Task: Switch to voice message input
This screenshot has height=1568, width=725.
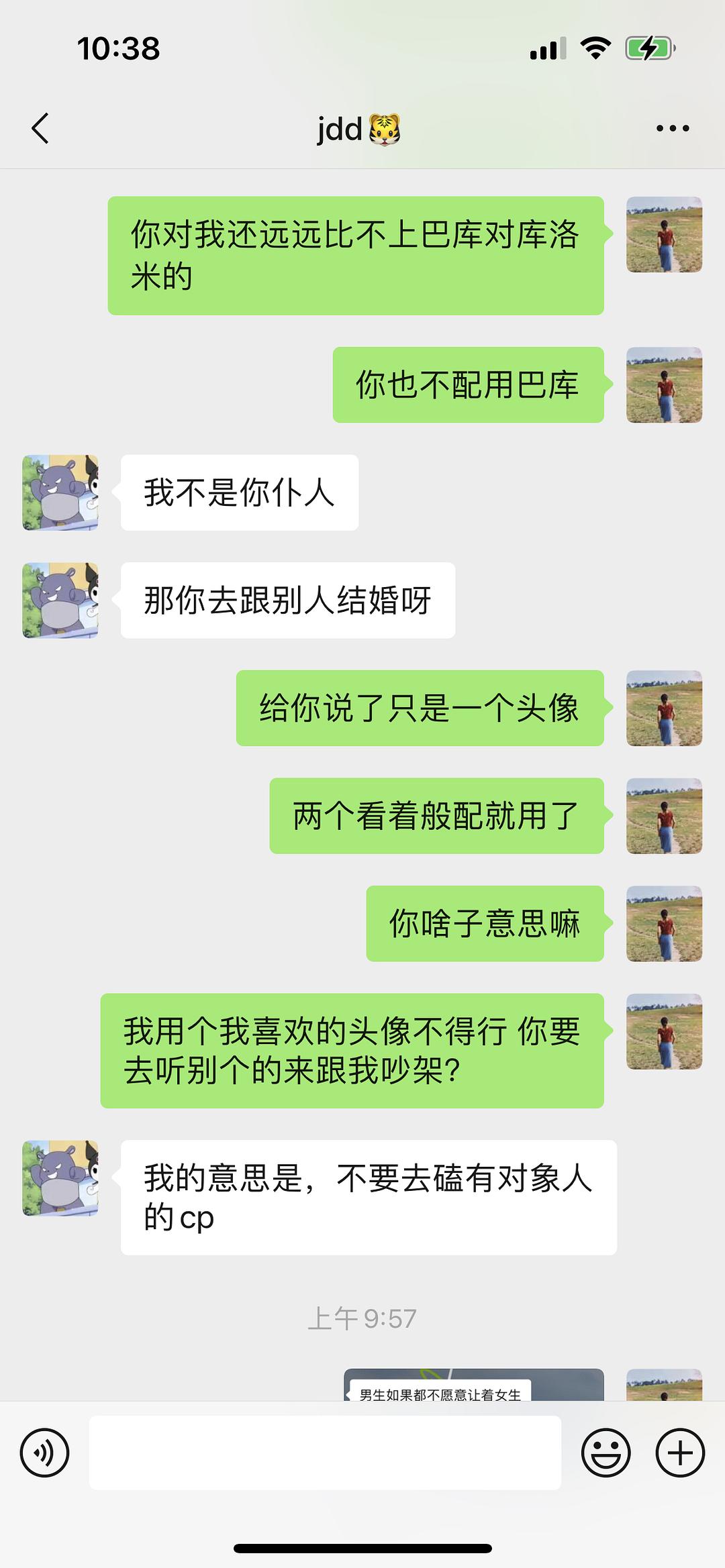Action: pyautogui.click(x=44, y=1453)
